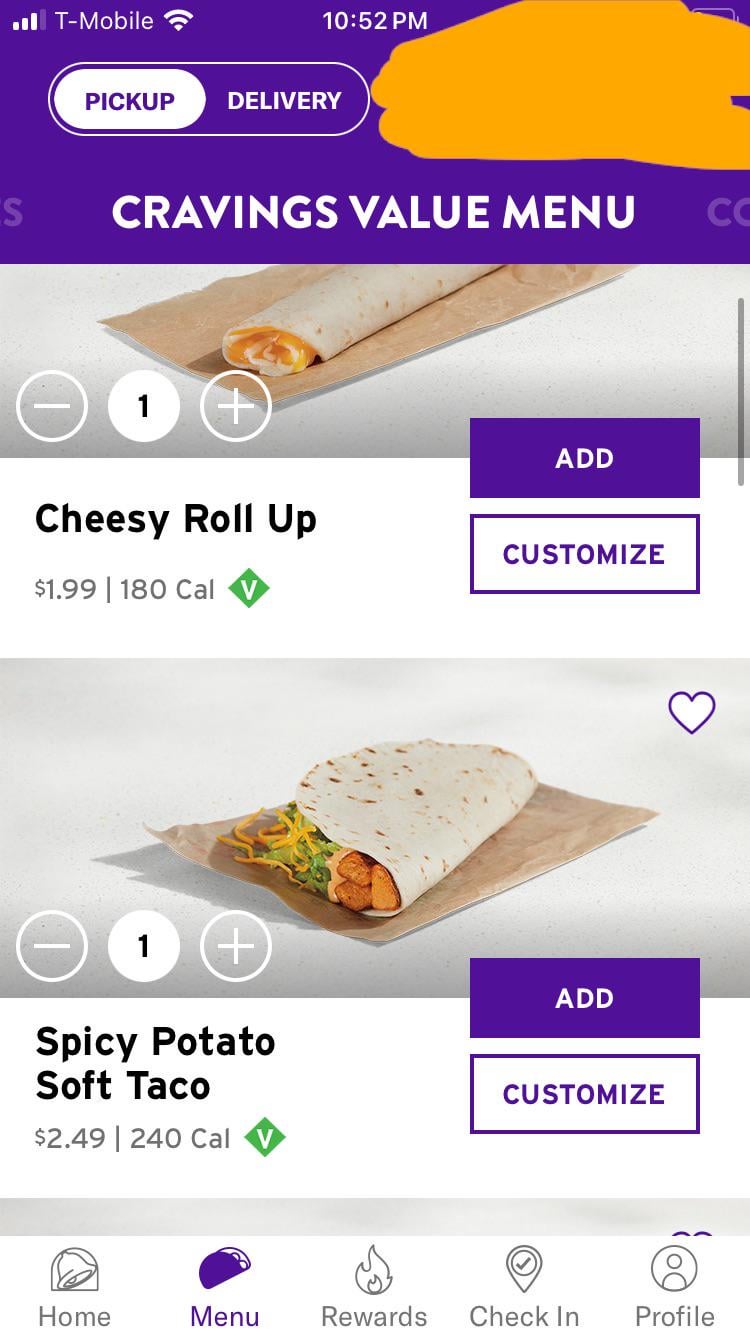The width and height of the screenshot is (750, 1334).
Task: Increase Cheesy Roll Up quantity
Action: pos(235,406)
